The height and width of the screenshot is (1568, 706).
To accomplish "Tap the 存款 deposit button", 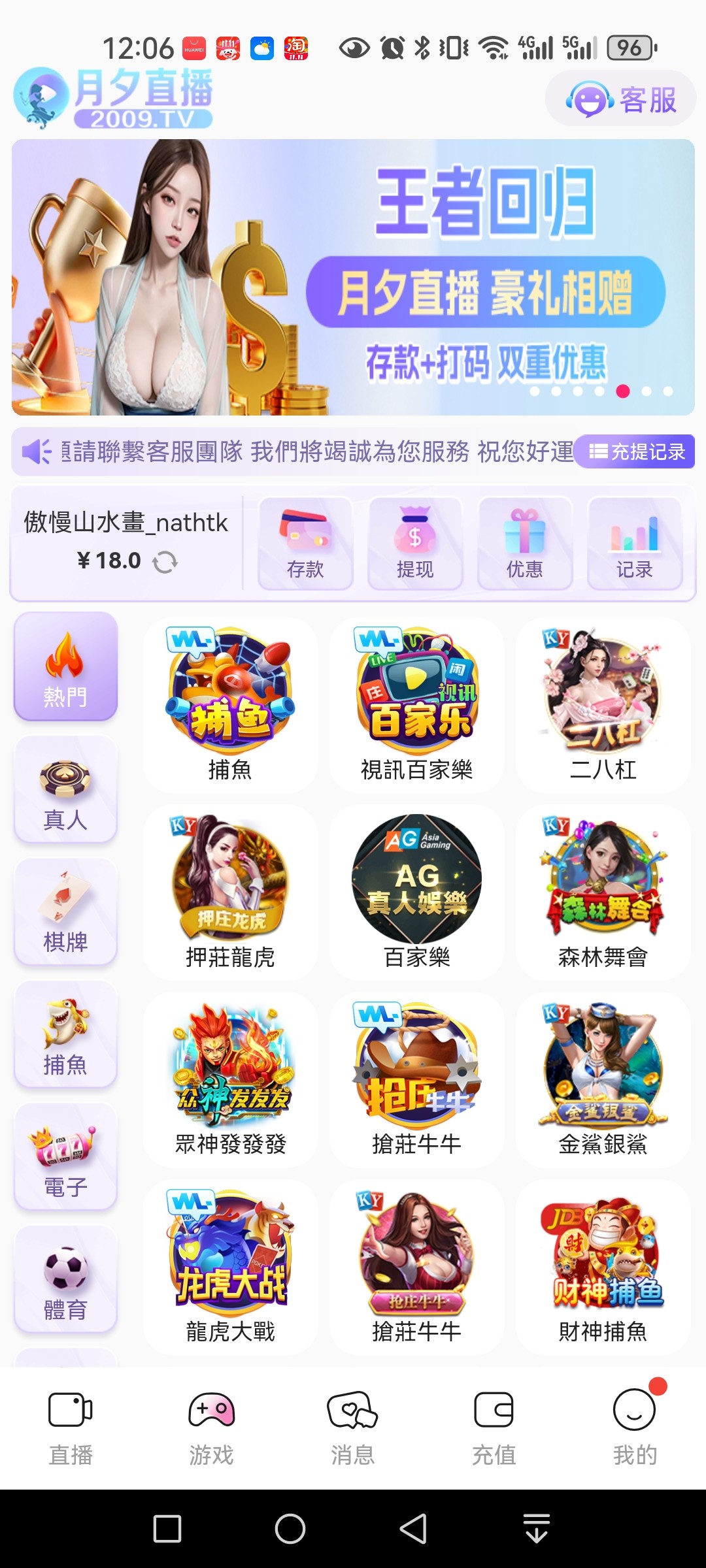I will click(x=305, y=544).
